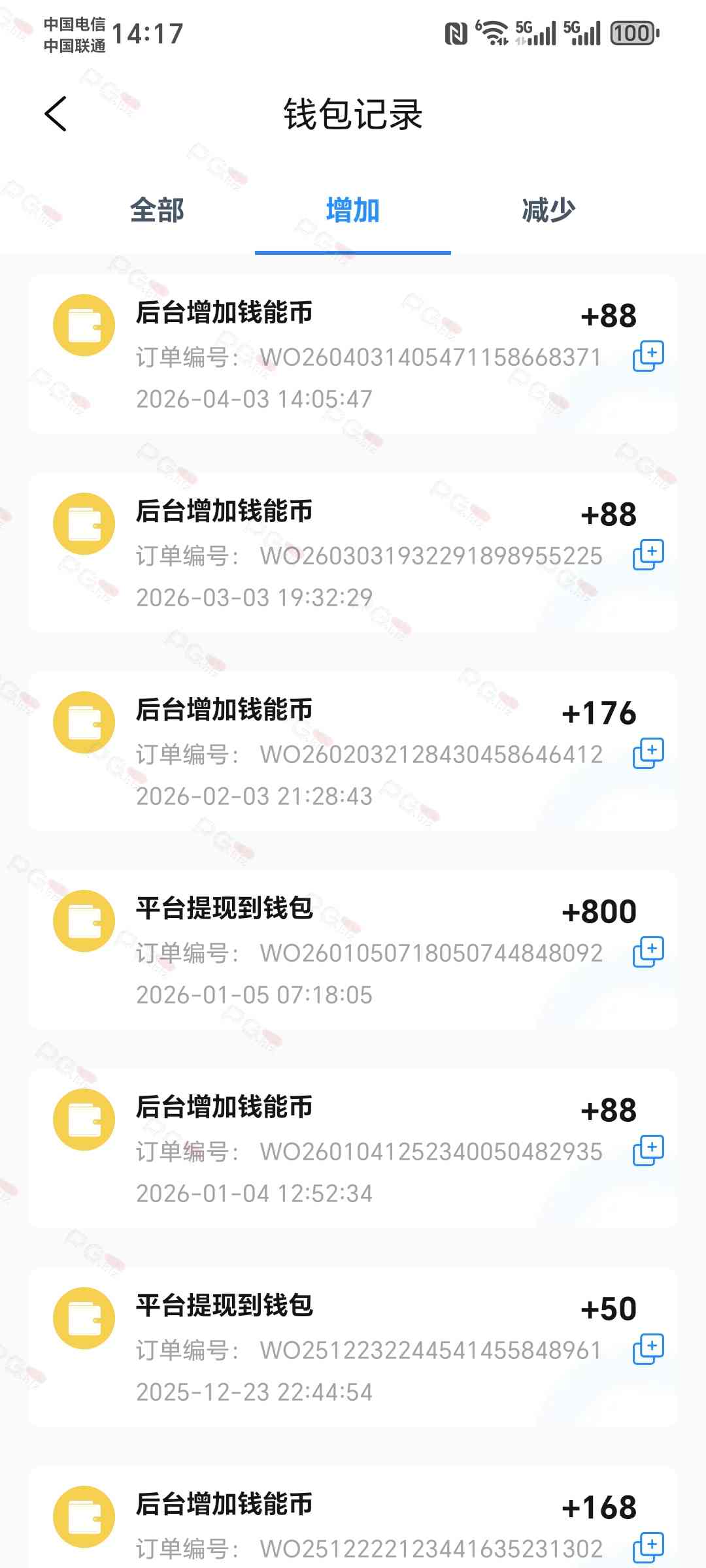The image size is (706, 1568).
Task: Copy order number WO2601041252340050482935
Action: coord(648,1151)
